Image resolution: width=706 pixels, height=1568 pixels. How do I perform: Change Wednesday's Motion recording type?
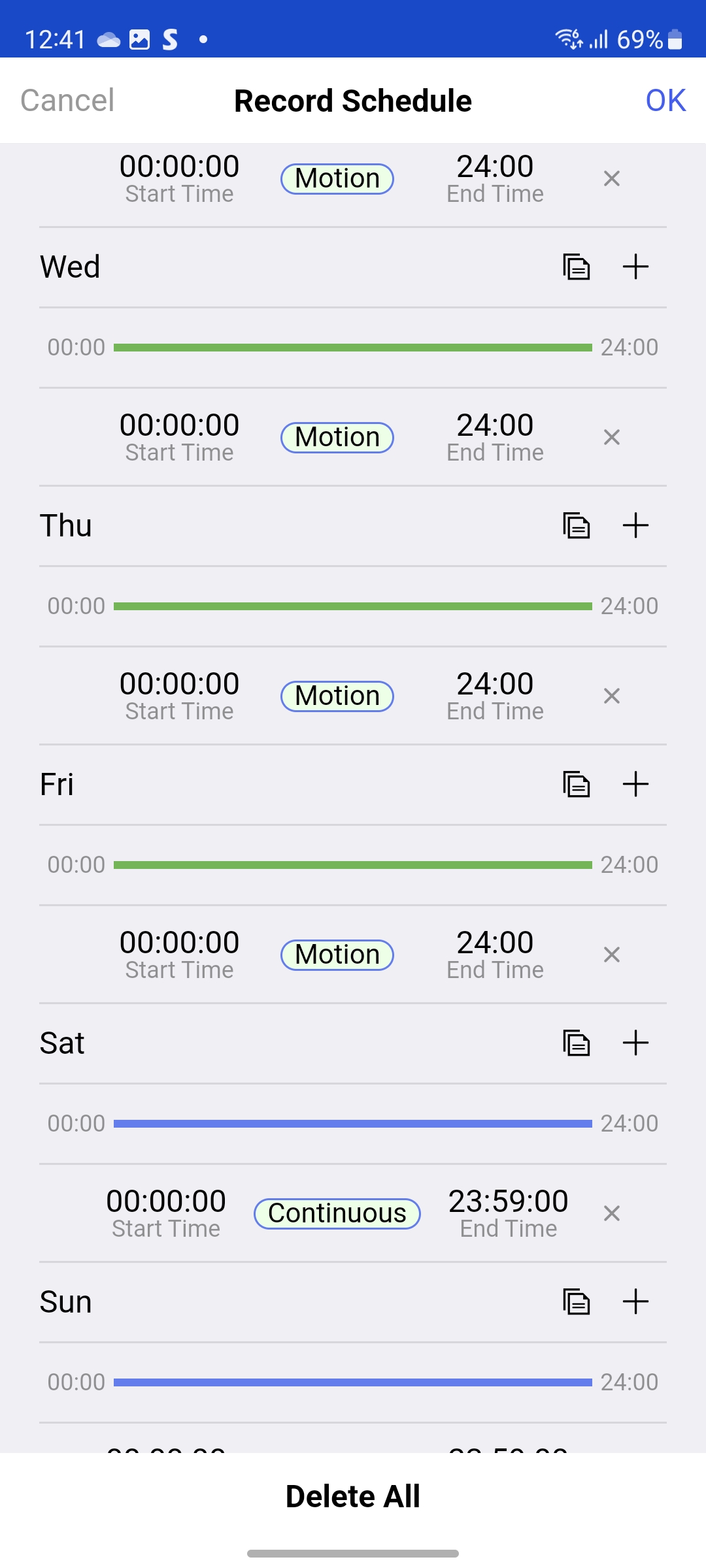[x=337, y=437]
